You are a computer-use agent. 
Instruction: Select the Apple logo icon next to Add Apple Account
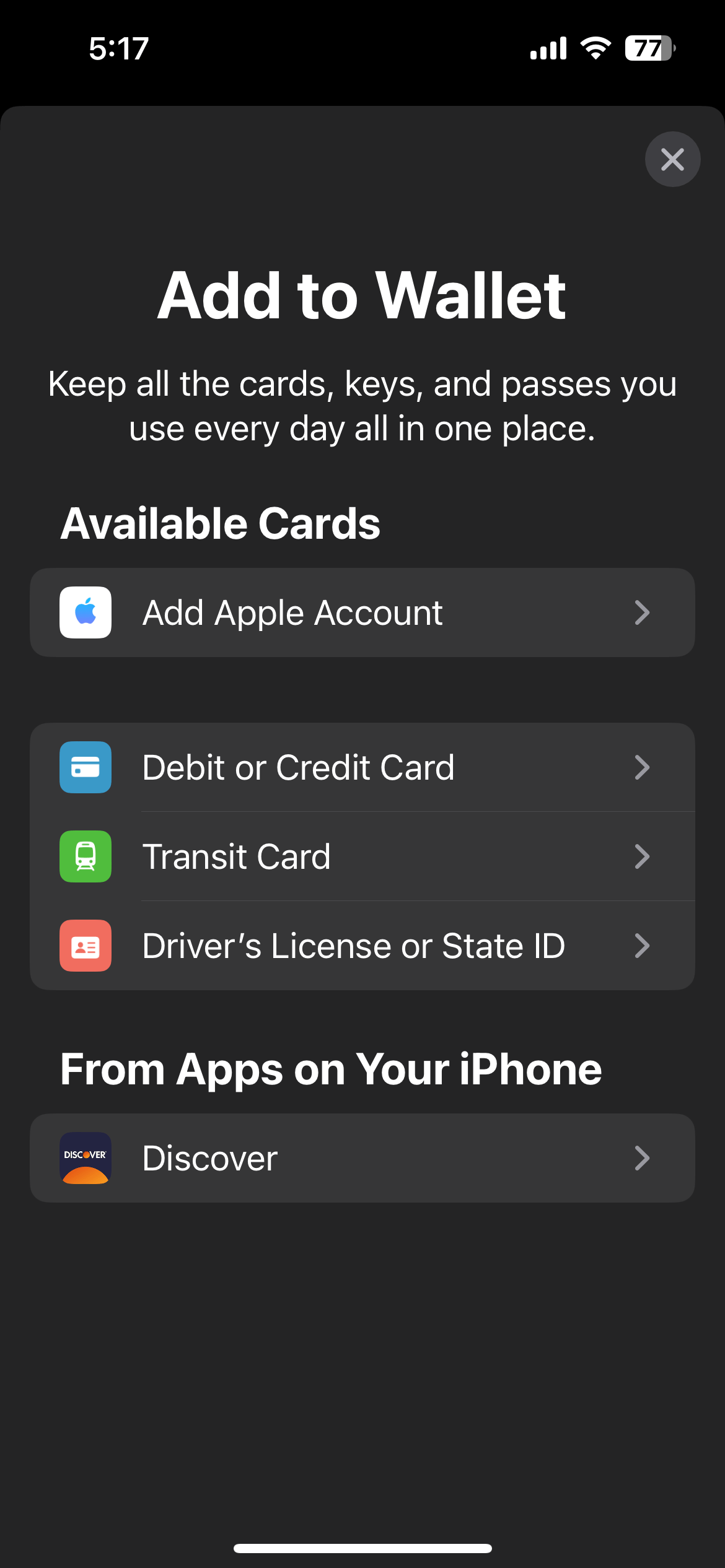[x=85, y=612]
